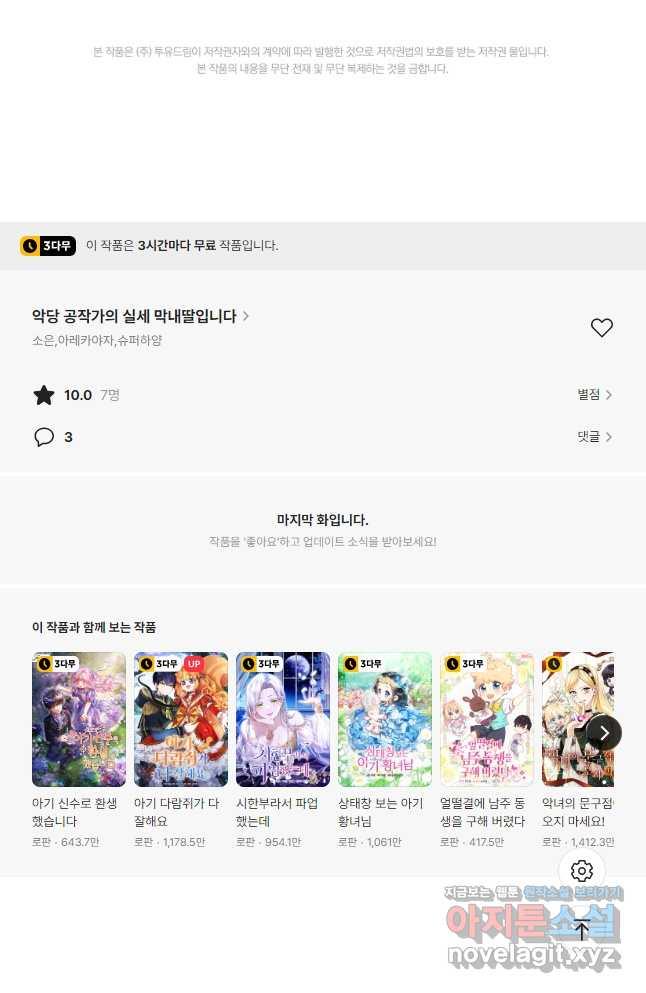Jump back to top of the page

[x=582, y=930]
